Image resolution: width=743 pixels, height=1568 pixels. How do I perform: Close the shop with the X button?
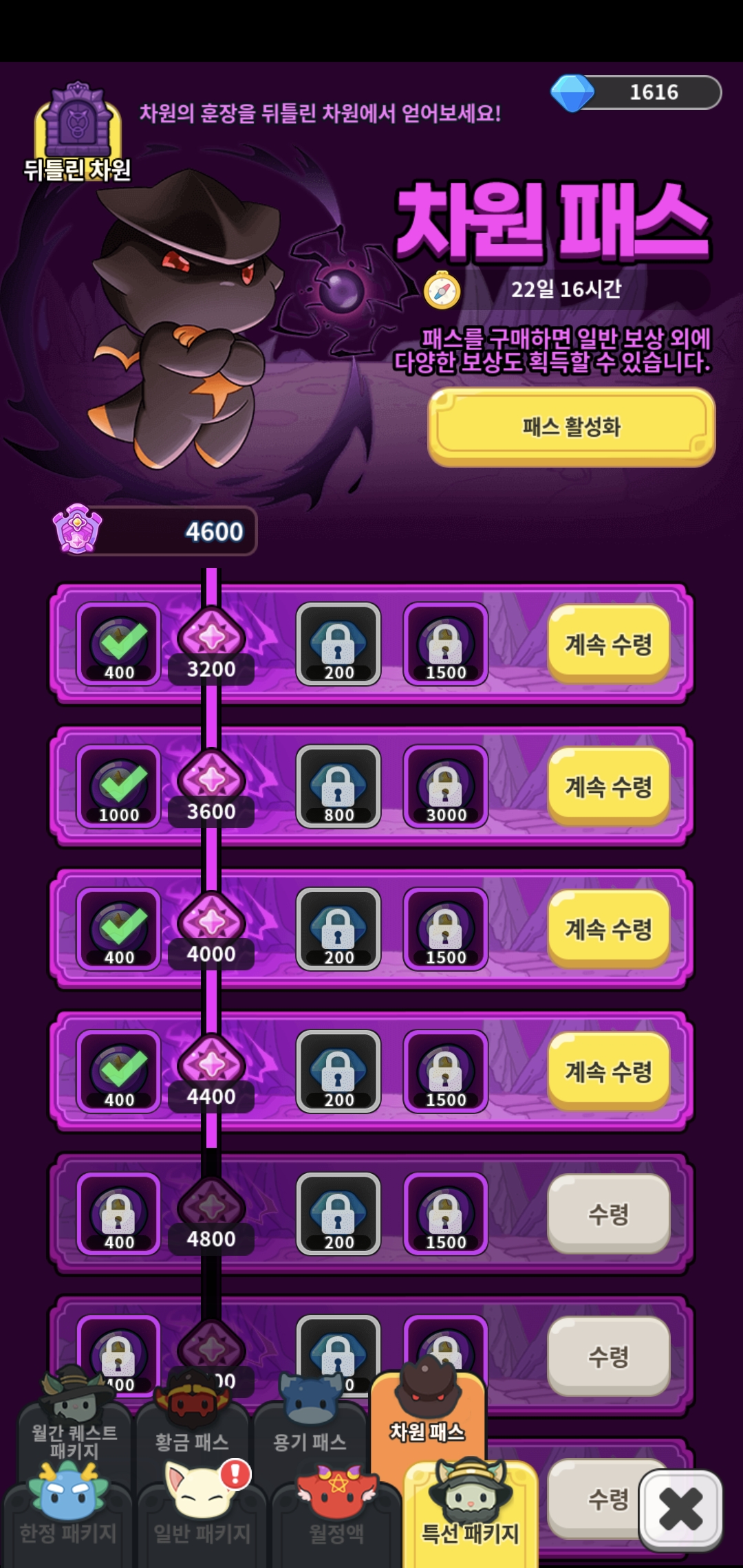680,1510
